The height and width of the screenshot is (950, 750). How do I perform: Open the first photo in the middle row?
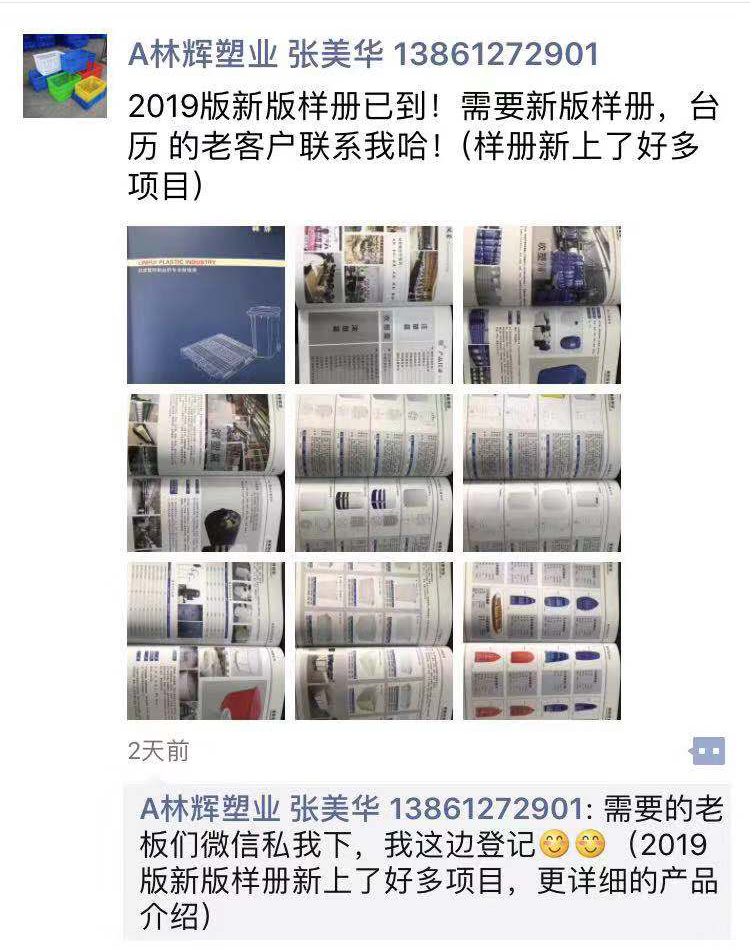[x=206, y=473]
